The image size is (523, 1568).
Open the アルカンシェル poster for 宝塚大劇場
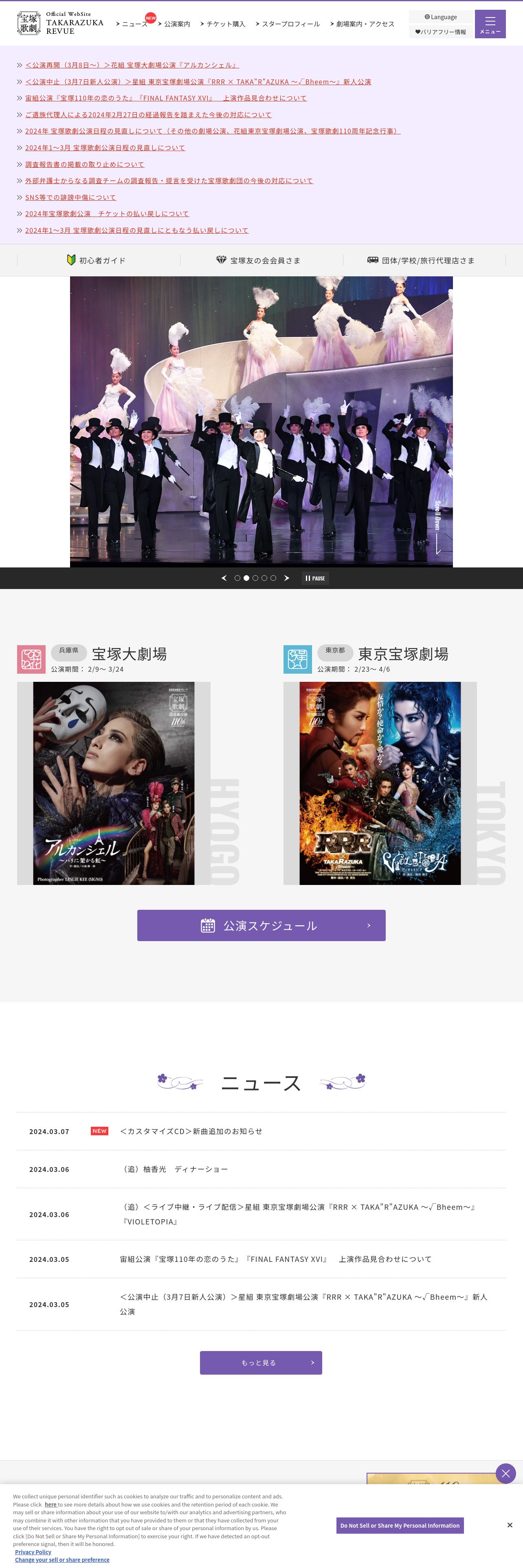pos(114,783)
